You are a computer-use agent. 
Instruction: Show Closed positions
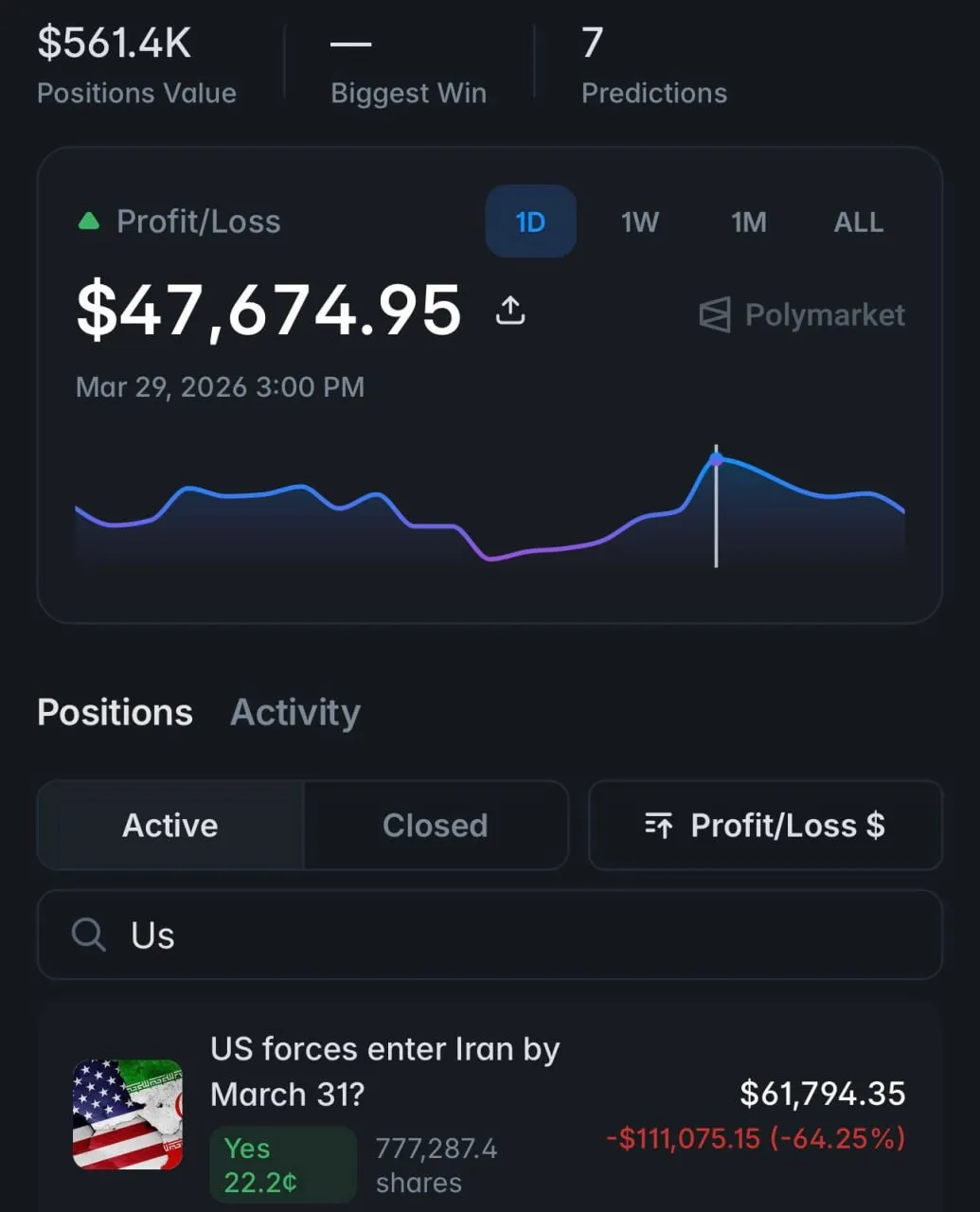pos(435,825)
